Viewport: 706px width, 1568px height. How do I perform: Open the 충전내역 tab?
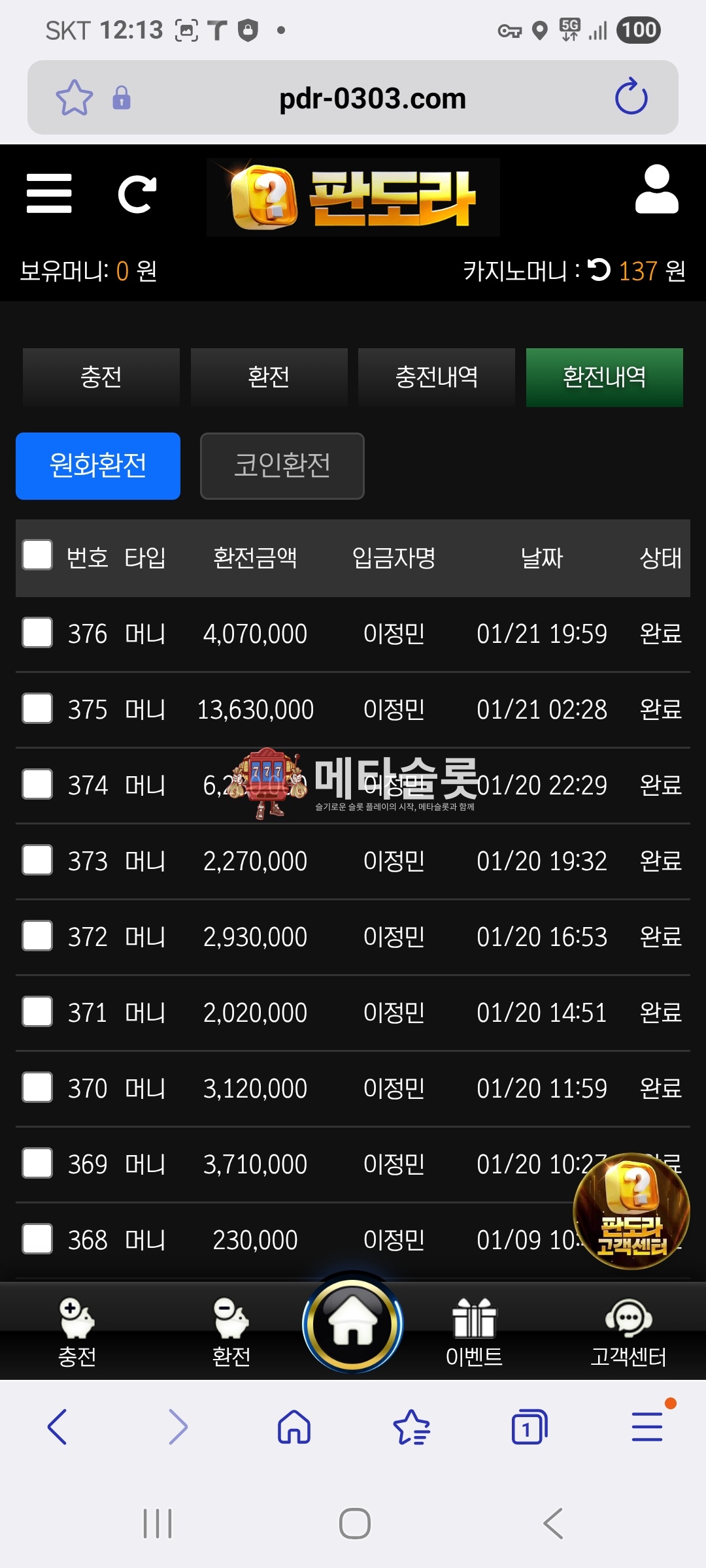(x=436, y=377)
